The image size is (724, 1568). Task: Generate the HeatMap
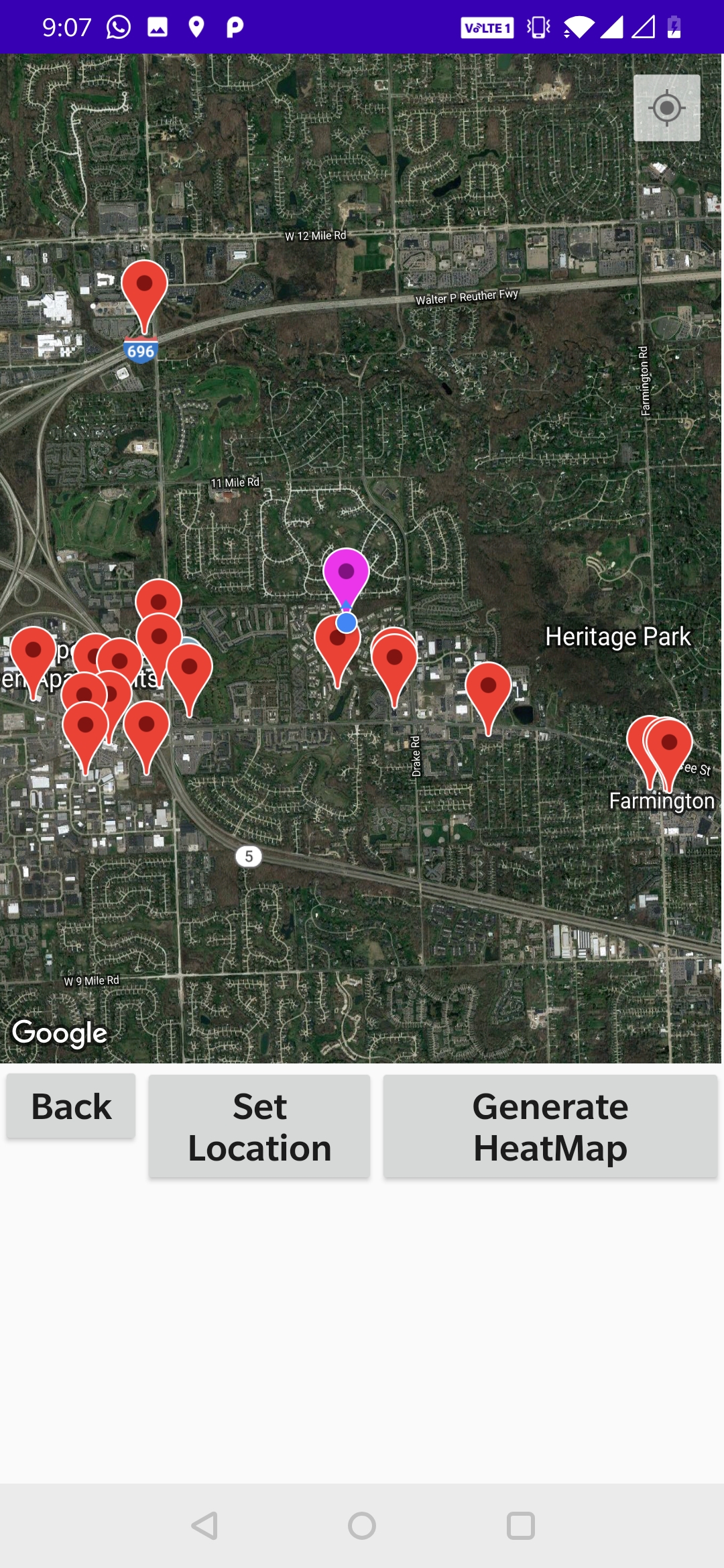tap(550, 1126)
